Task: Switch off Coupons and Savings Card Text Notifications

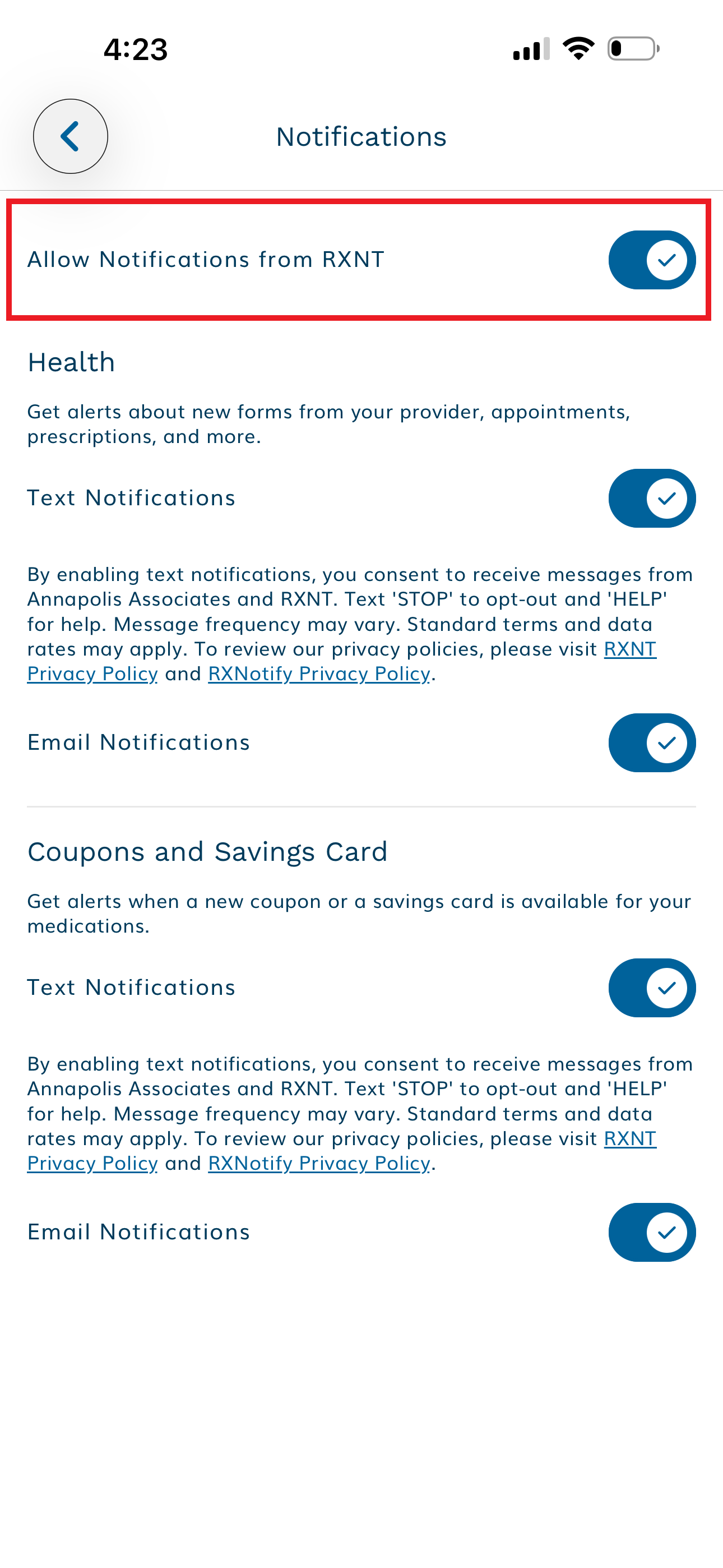Action: click(x=651, y=988)
